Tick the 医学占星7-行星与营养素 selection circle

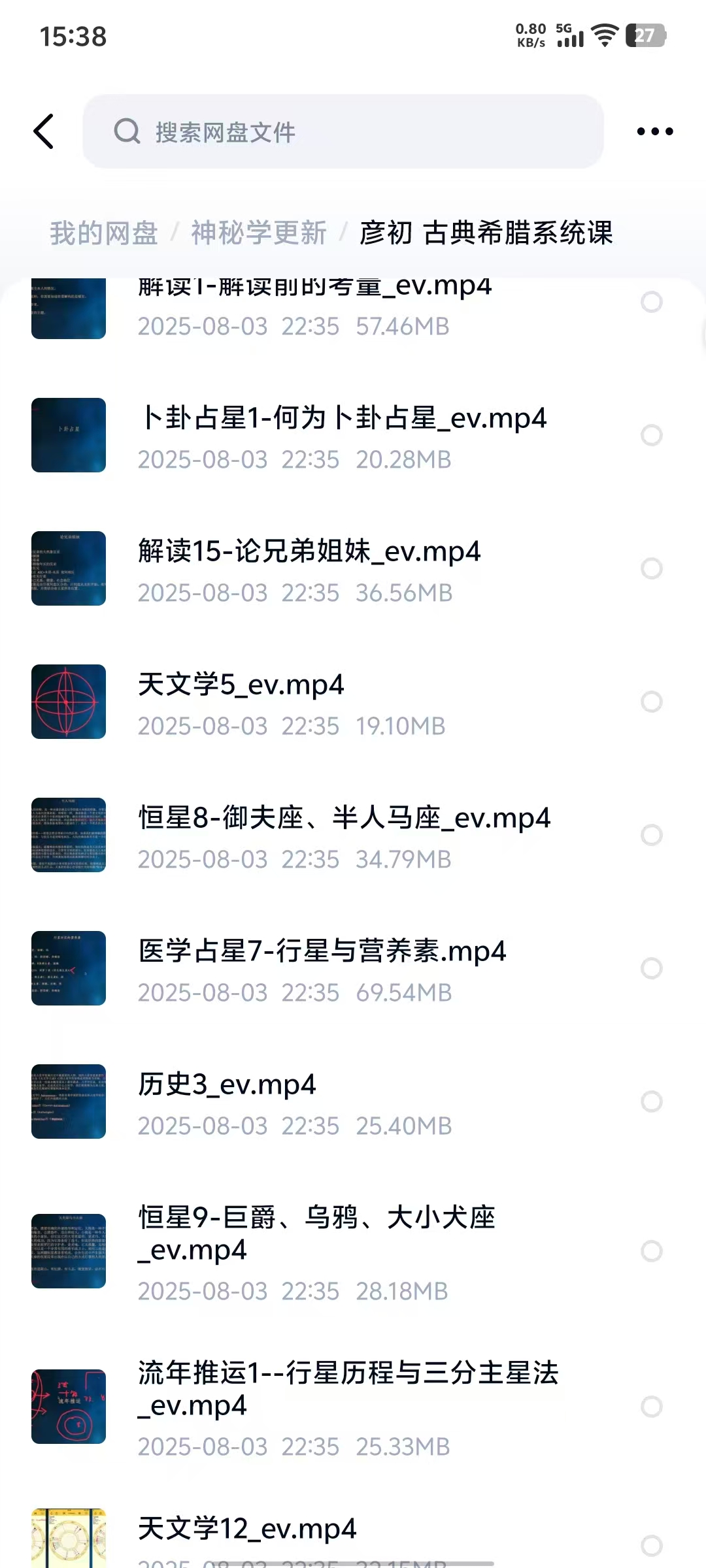(652, 968)
